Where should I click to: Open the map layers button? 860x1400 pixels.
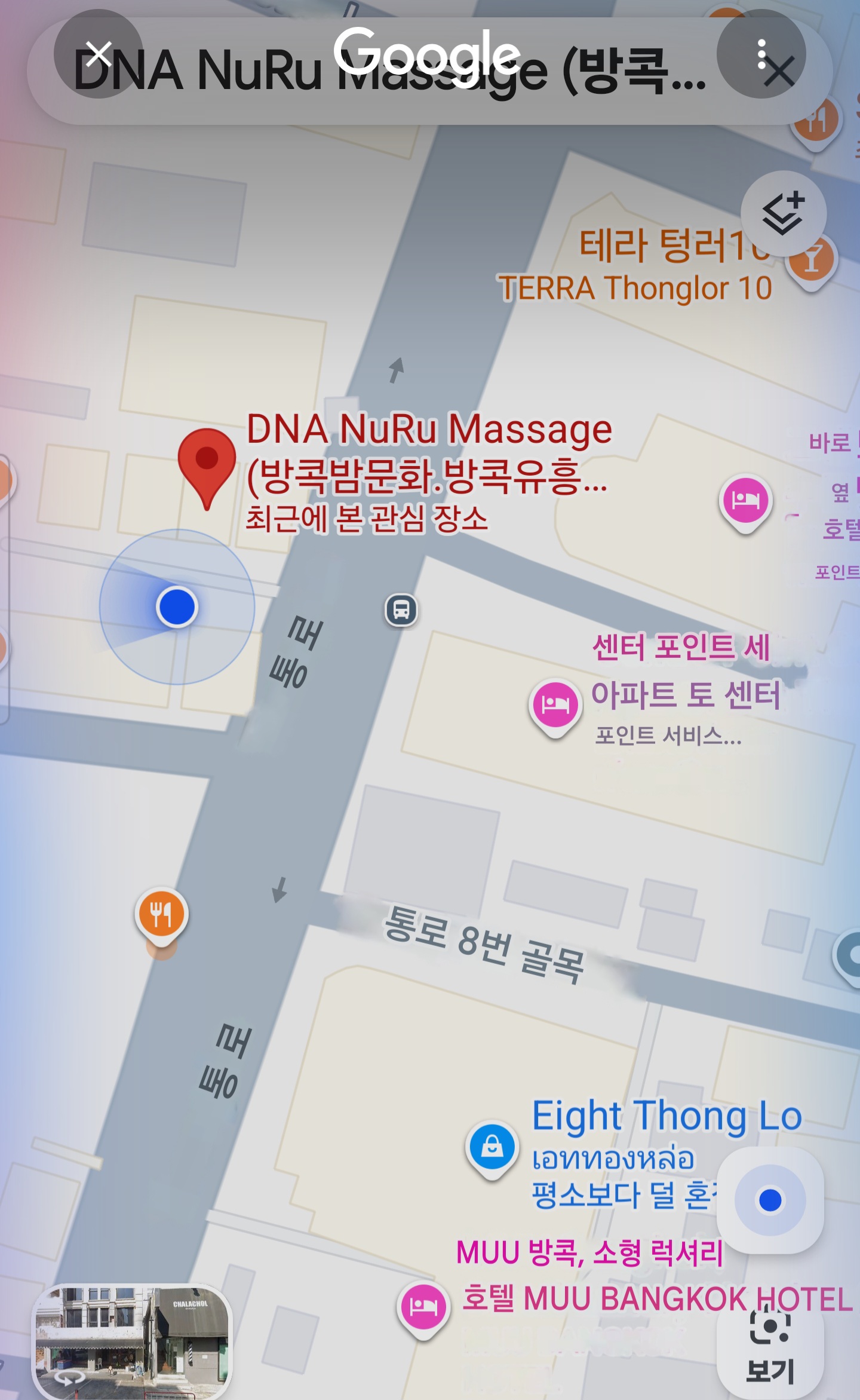[783, 214]
